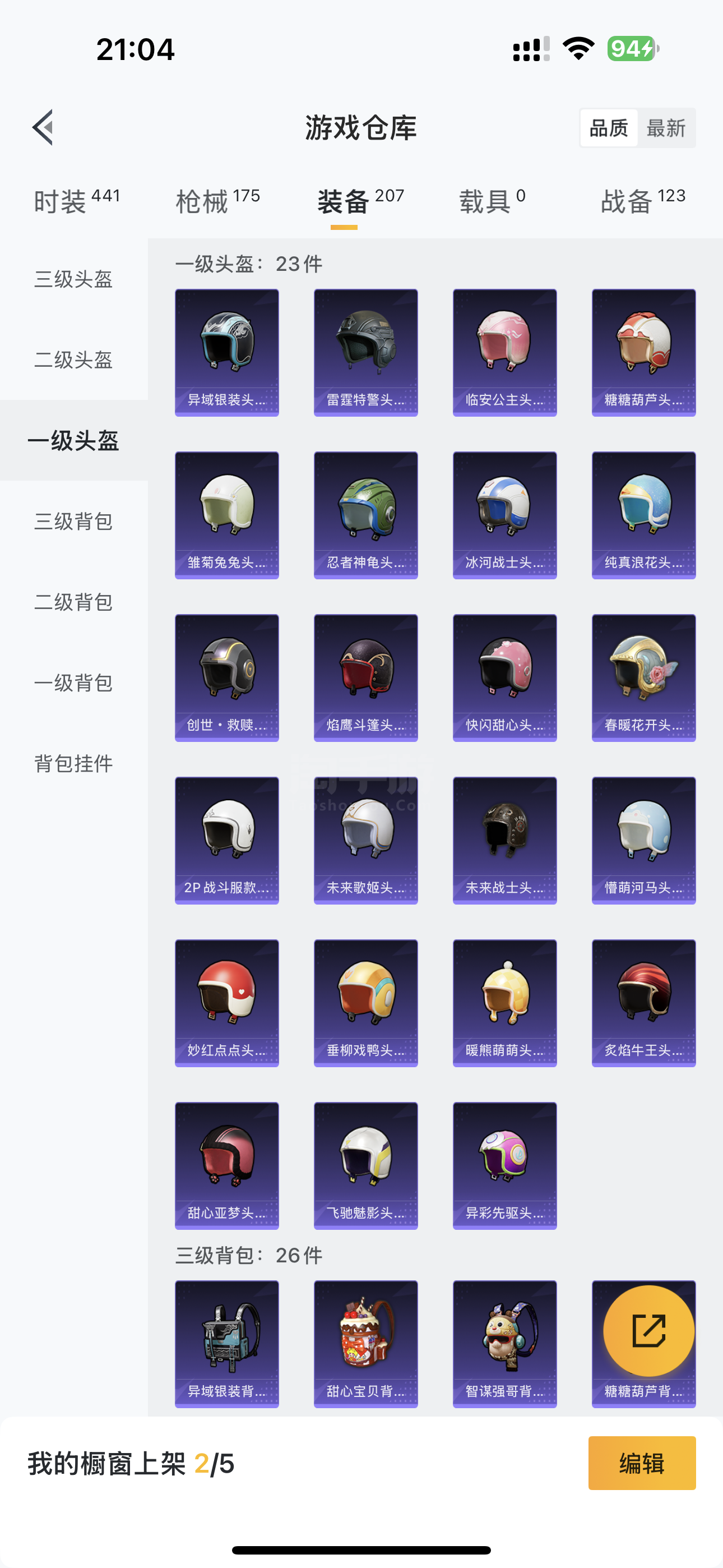Screen dimensions: 723x1568
Task: Open the 异域银装头盔 item
Action: (x=227, y=352)
